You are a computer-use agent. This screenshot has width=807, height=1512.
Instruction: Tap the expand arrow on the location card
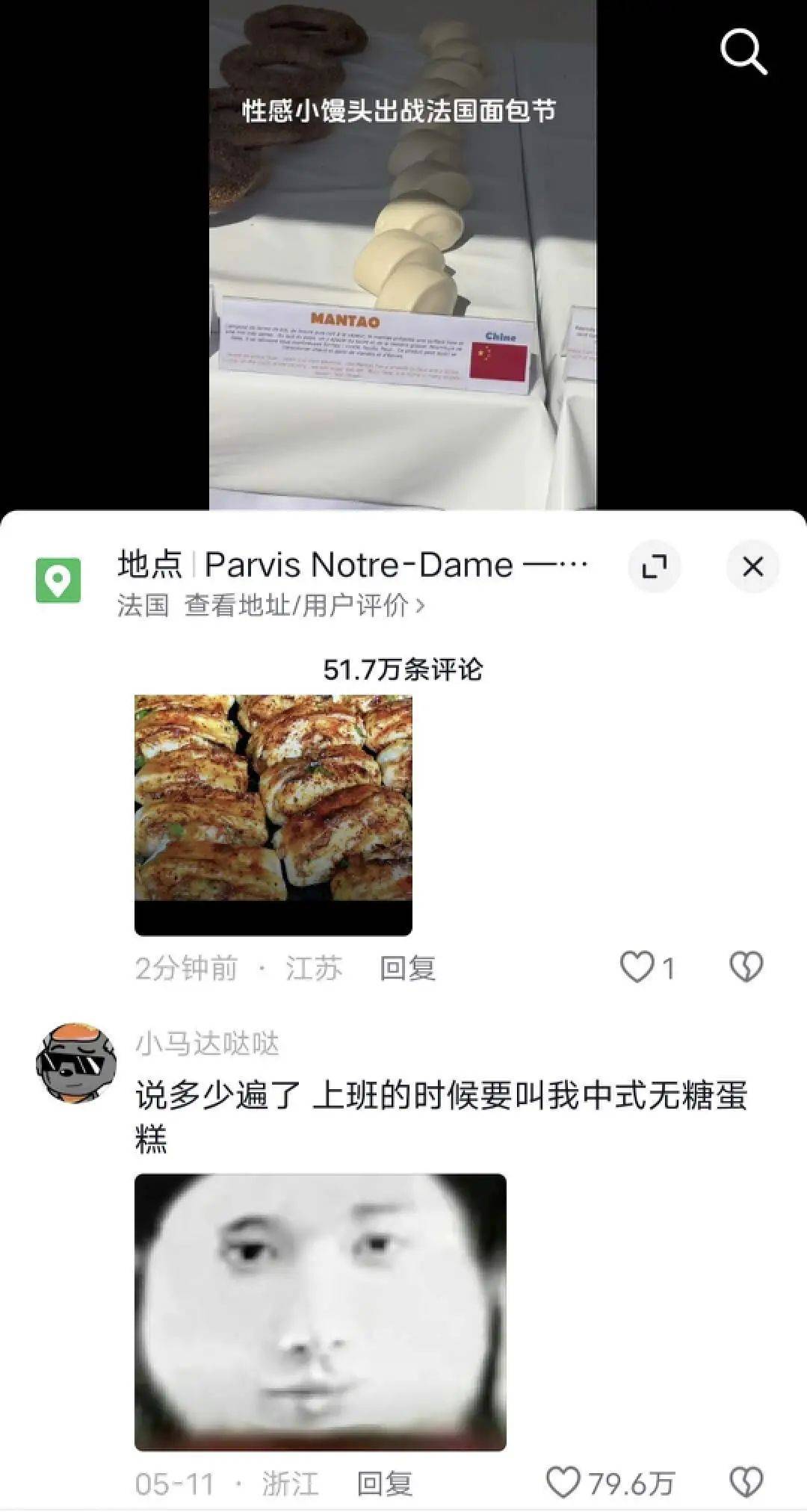[656, 566]
